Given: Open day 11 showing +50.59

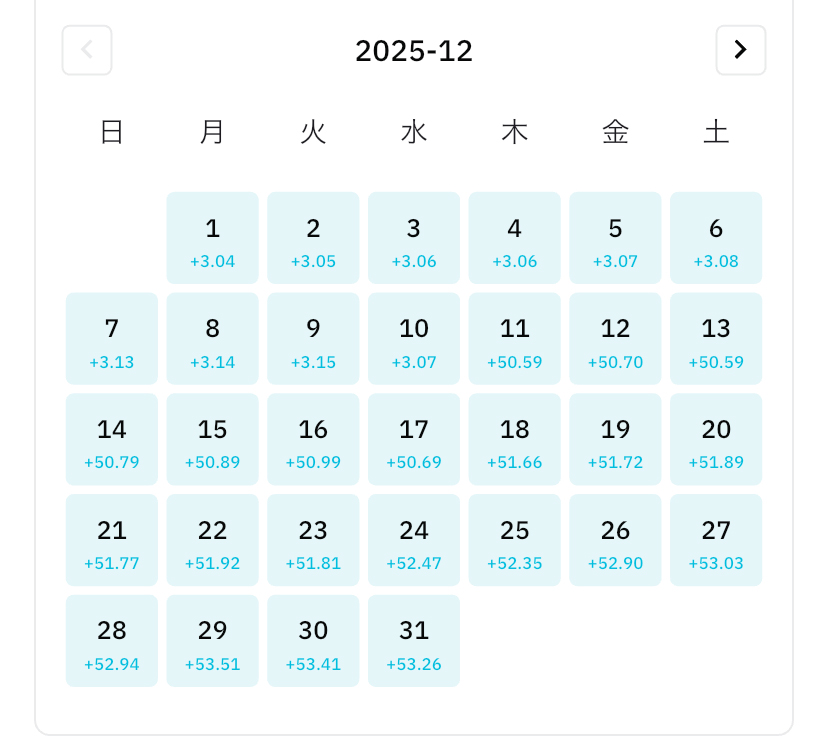Looking at the screenshot, I should [x=514, y=339].
